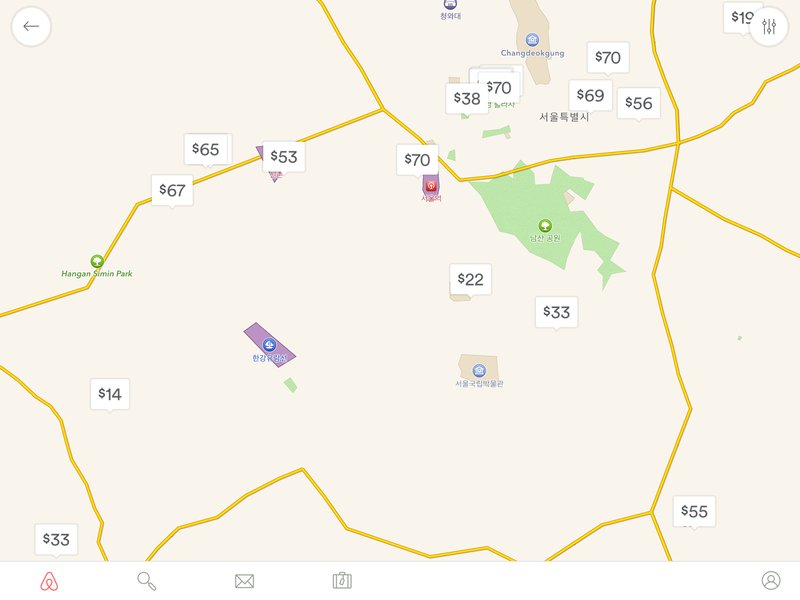The image size is (800, 600).
Task: Go back using the arrow button
Action: 31,27
